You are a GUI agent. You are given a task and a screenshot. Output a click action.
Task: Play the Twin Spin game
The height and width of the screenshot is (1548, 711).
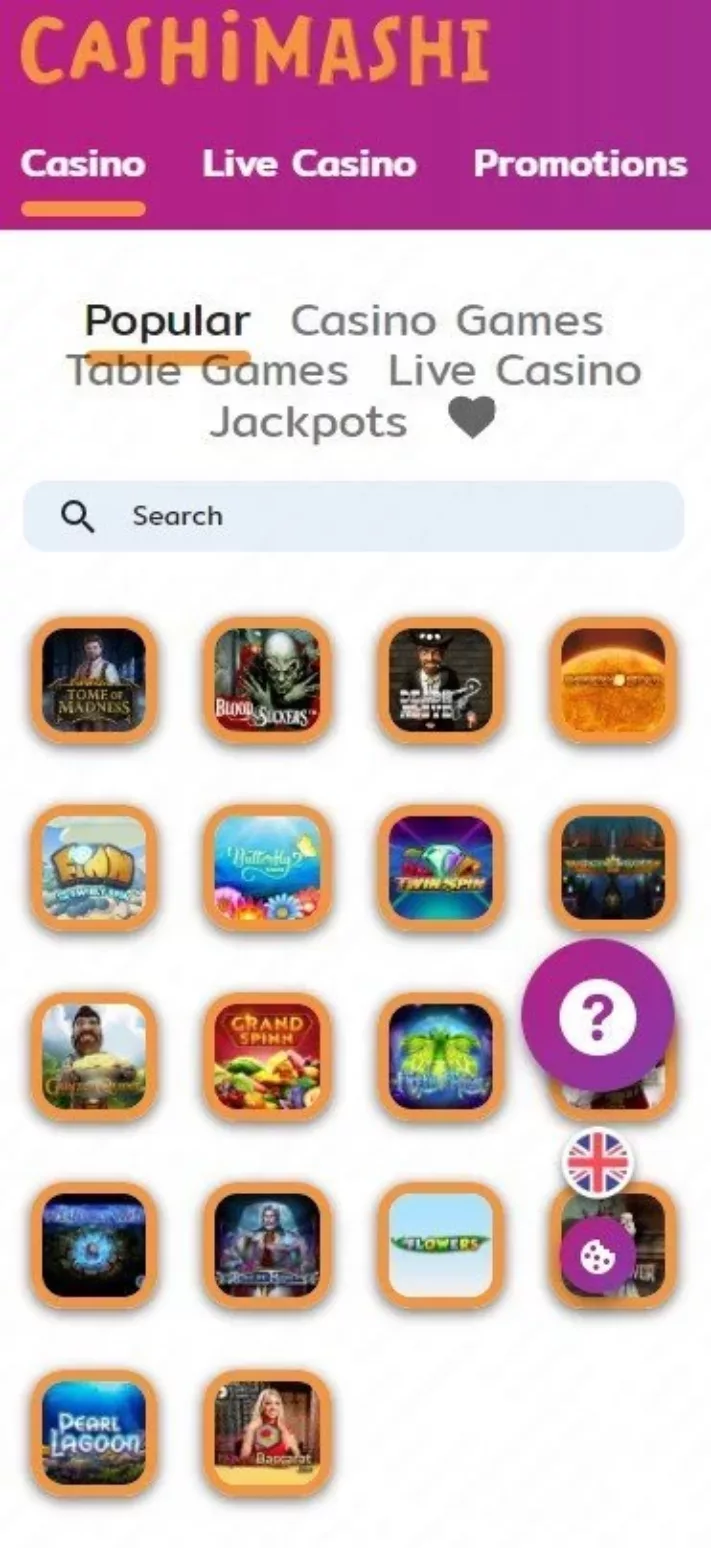point(441,868)
